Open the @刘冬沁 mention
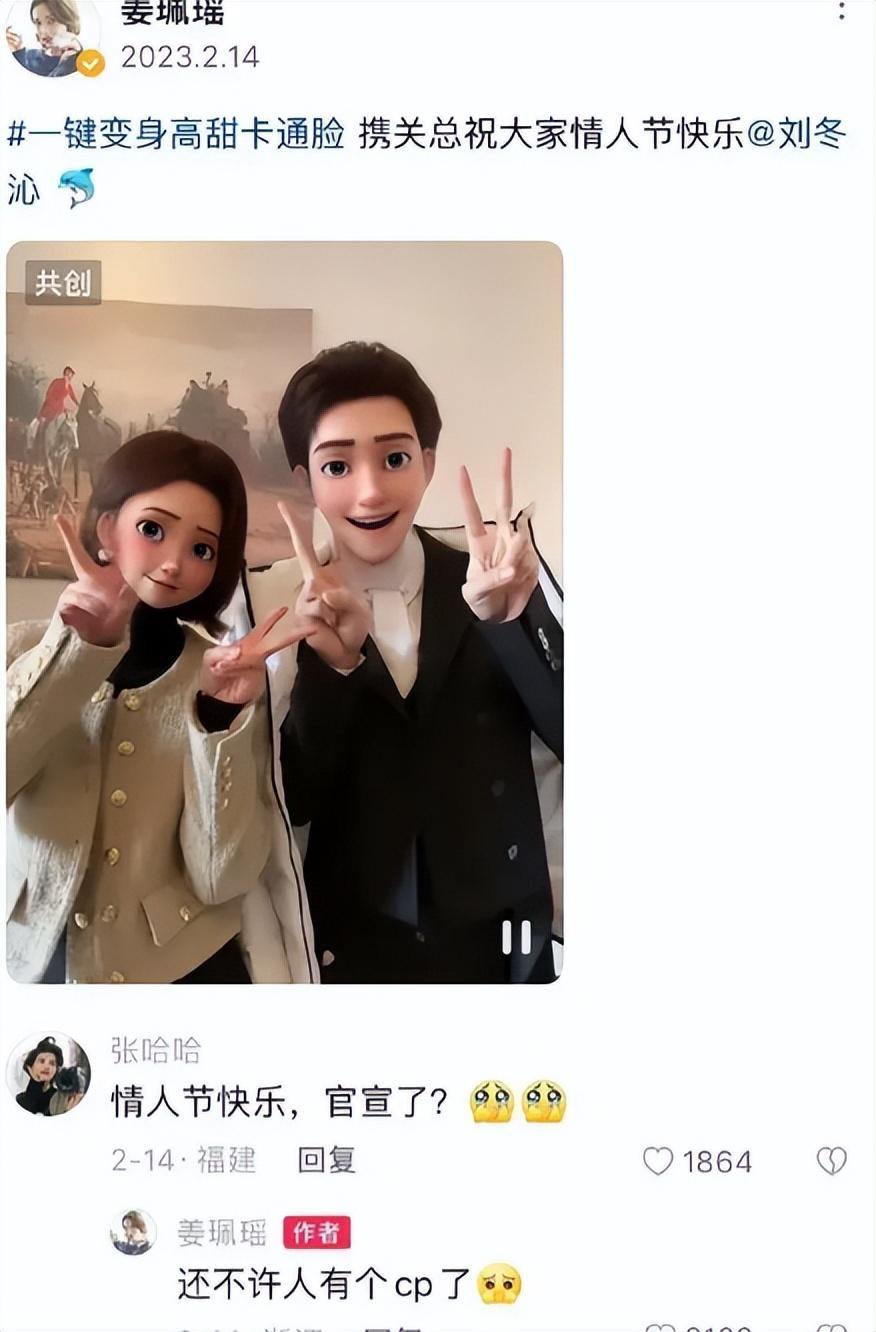The width and height of the screenshot is (876, 1332). [x=796, y=135]
